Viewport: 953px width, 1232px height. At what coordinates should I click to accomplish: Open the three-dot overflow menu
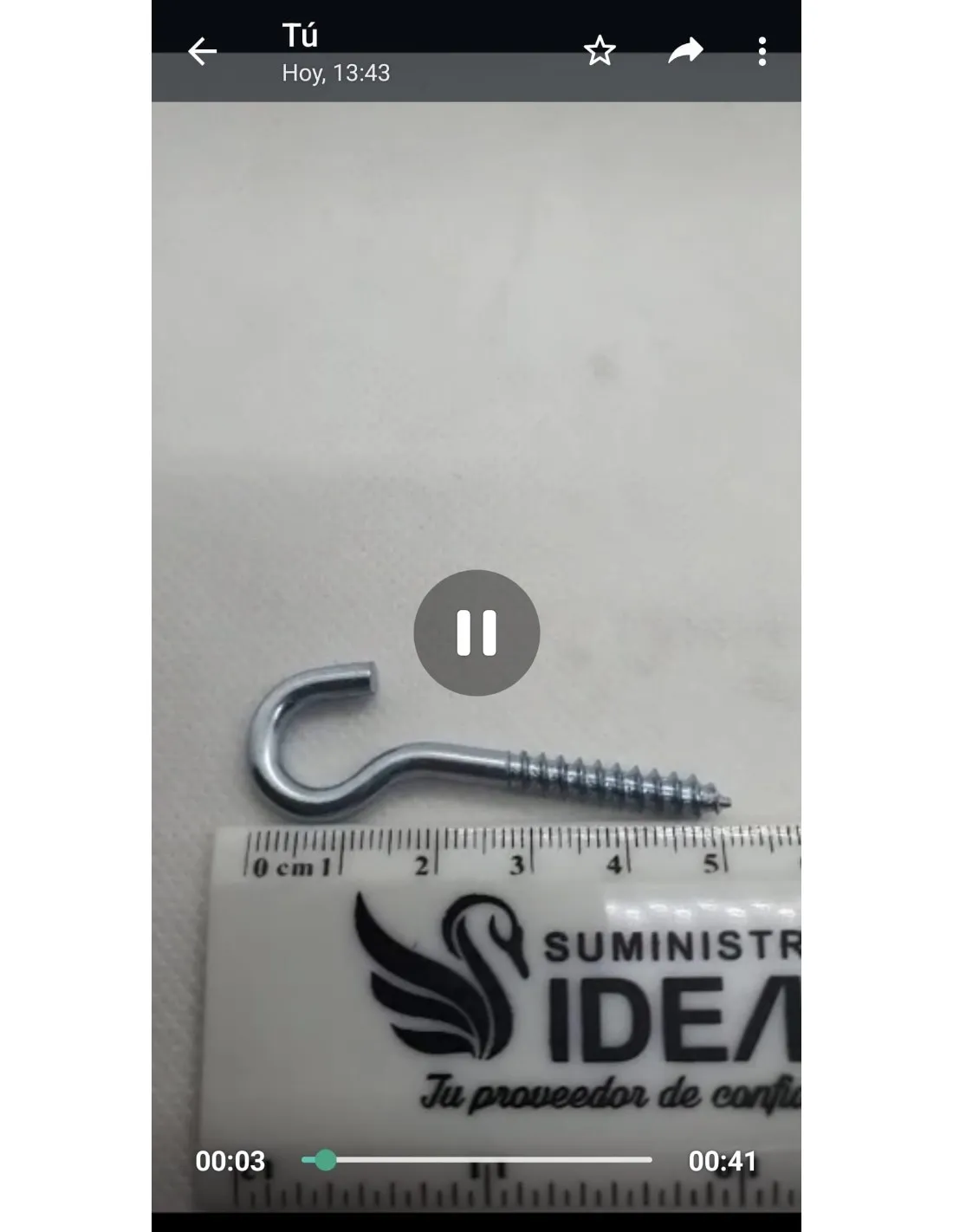coord(762,52)
